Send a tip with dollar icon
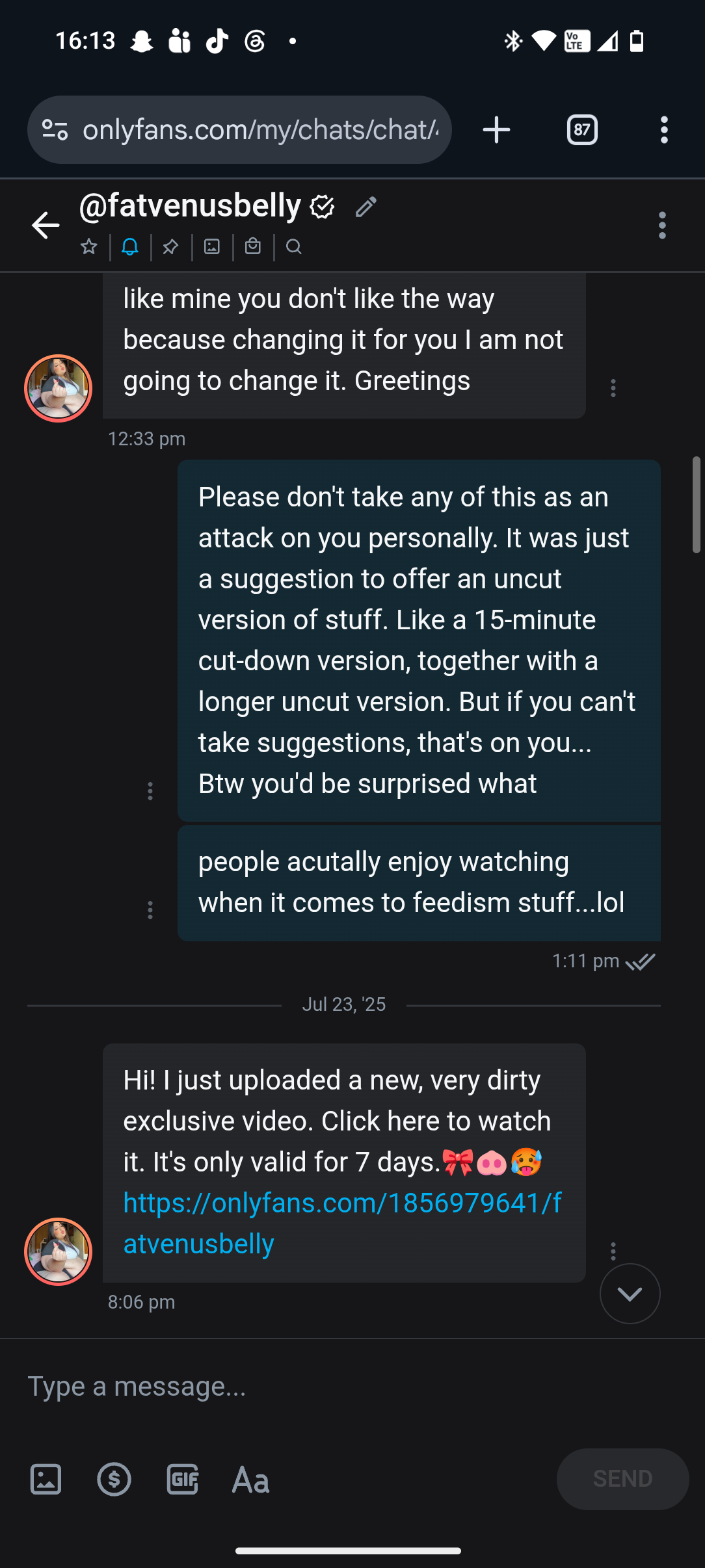 click(114, 1480)
